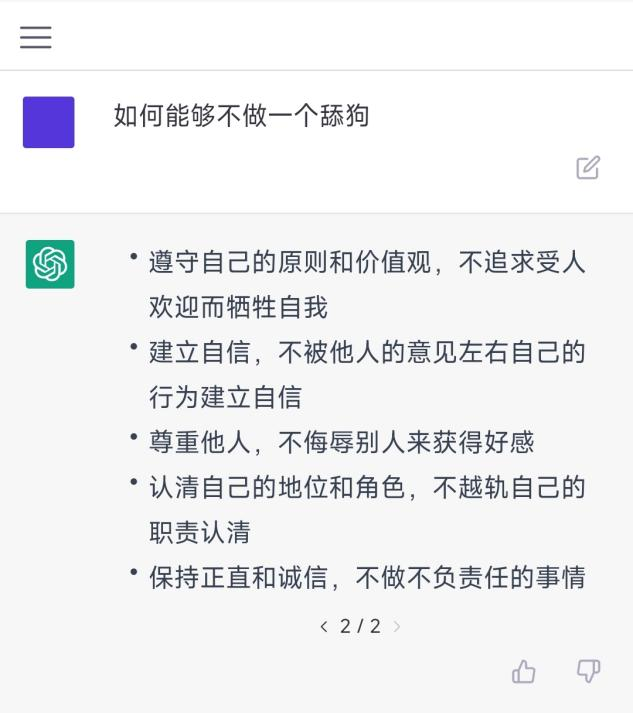The height and width of the screenshot is (713, 633).
Task: Give the response a thumbs down
Action: coord(588,671)
